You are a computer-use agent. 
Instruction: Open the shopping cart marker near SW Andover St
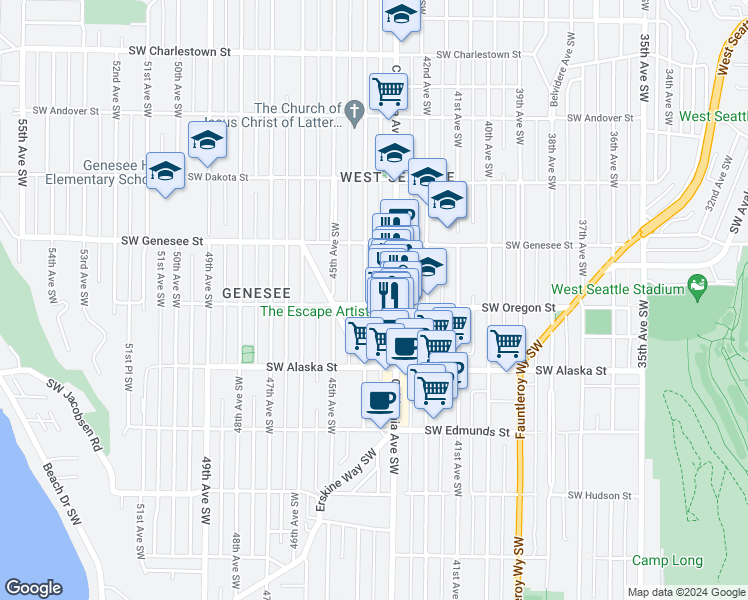388,91
